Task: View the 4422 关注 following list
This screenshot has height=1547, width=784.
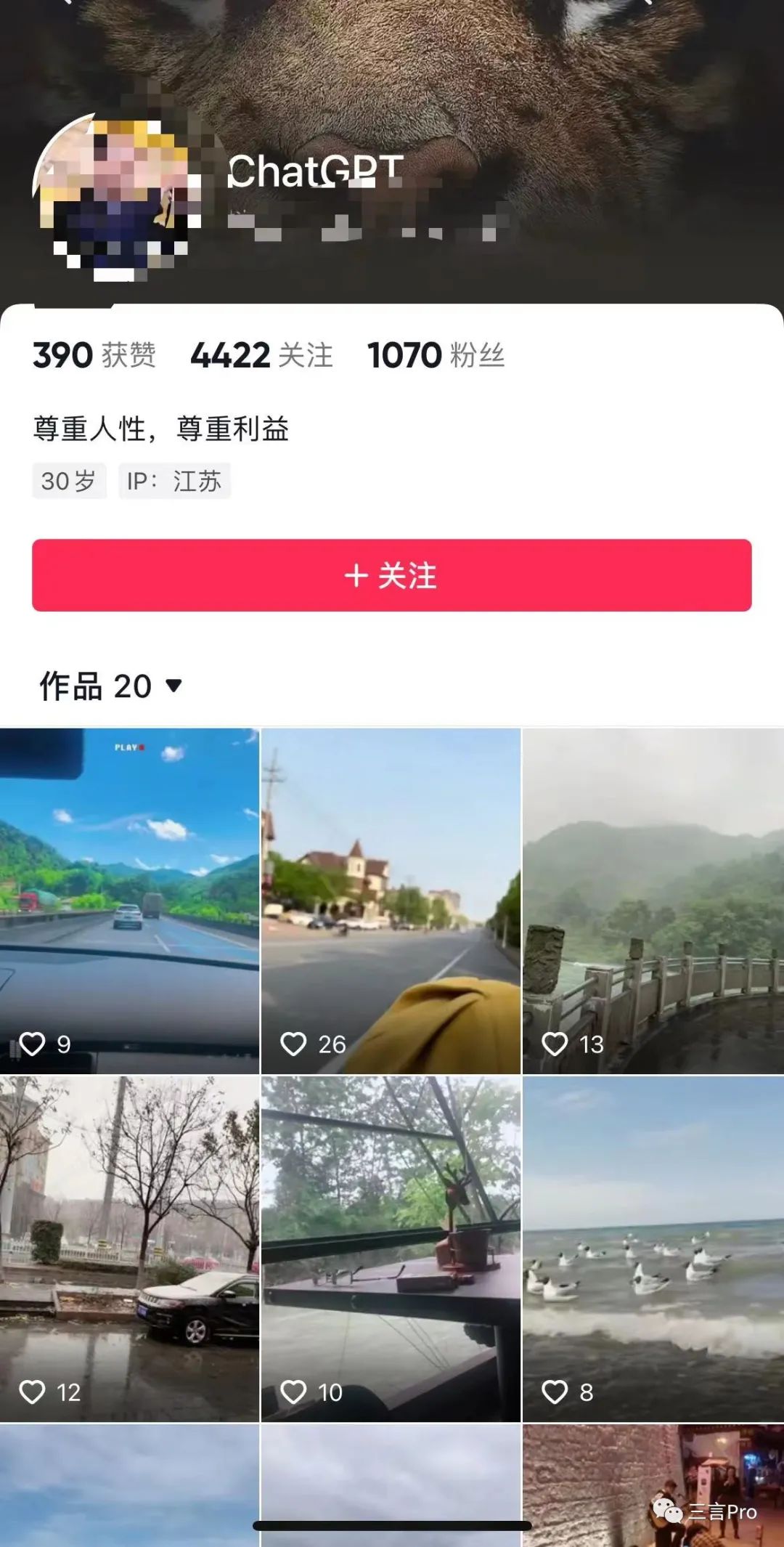Action: (x=261, y=356)
